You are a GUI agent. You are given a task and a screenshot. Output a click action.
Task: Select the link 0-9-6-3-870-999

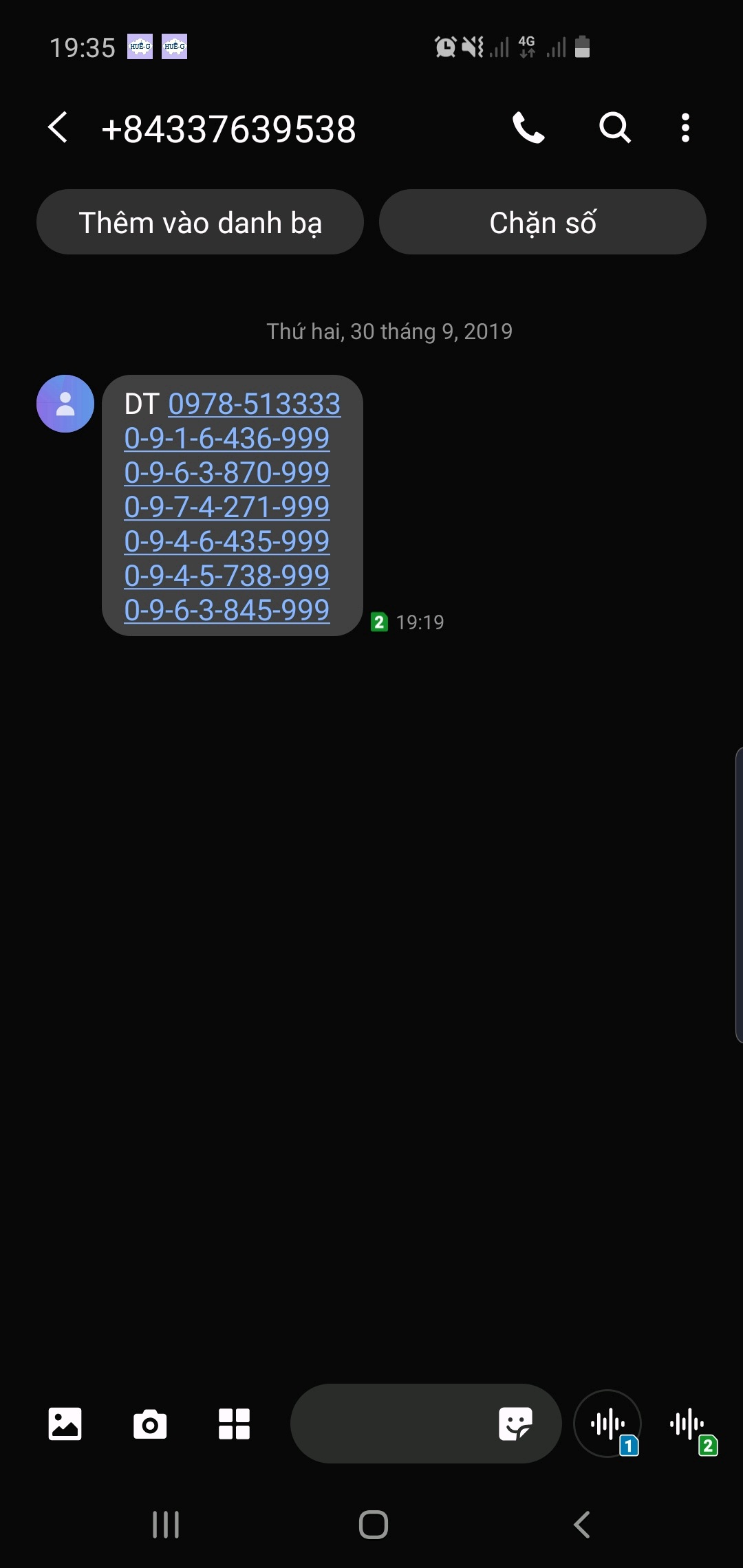227,472
